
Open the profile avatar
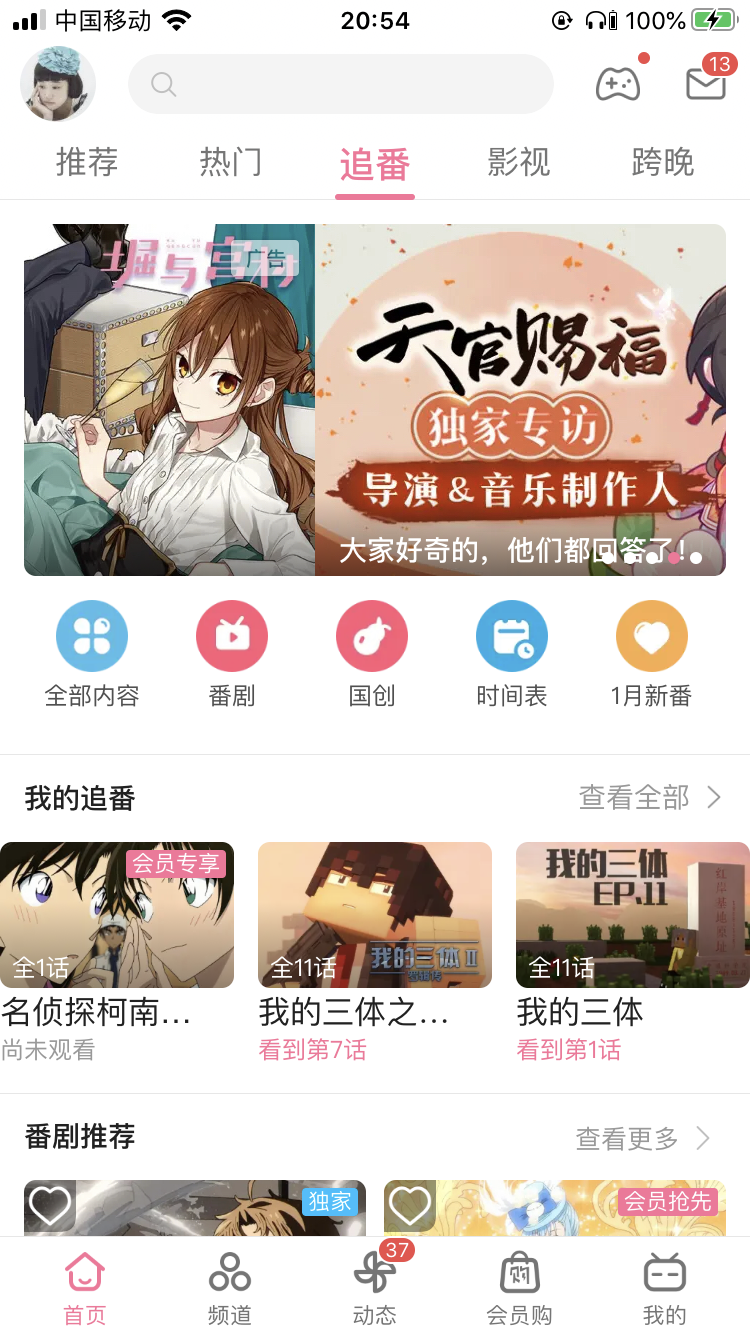(x=58, y=84)
